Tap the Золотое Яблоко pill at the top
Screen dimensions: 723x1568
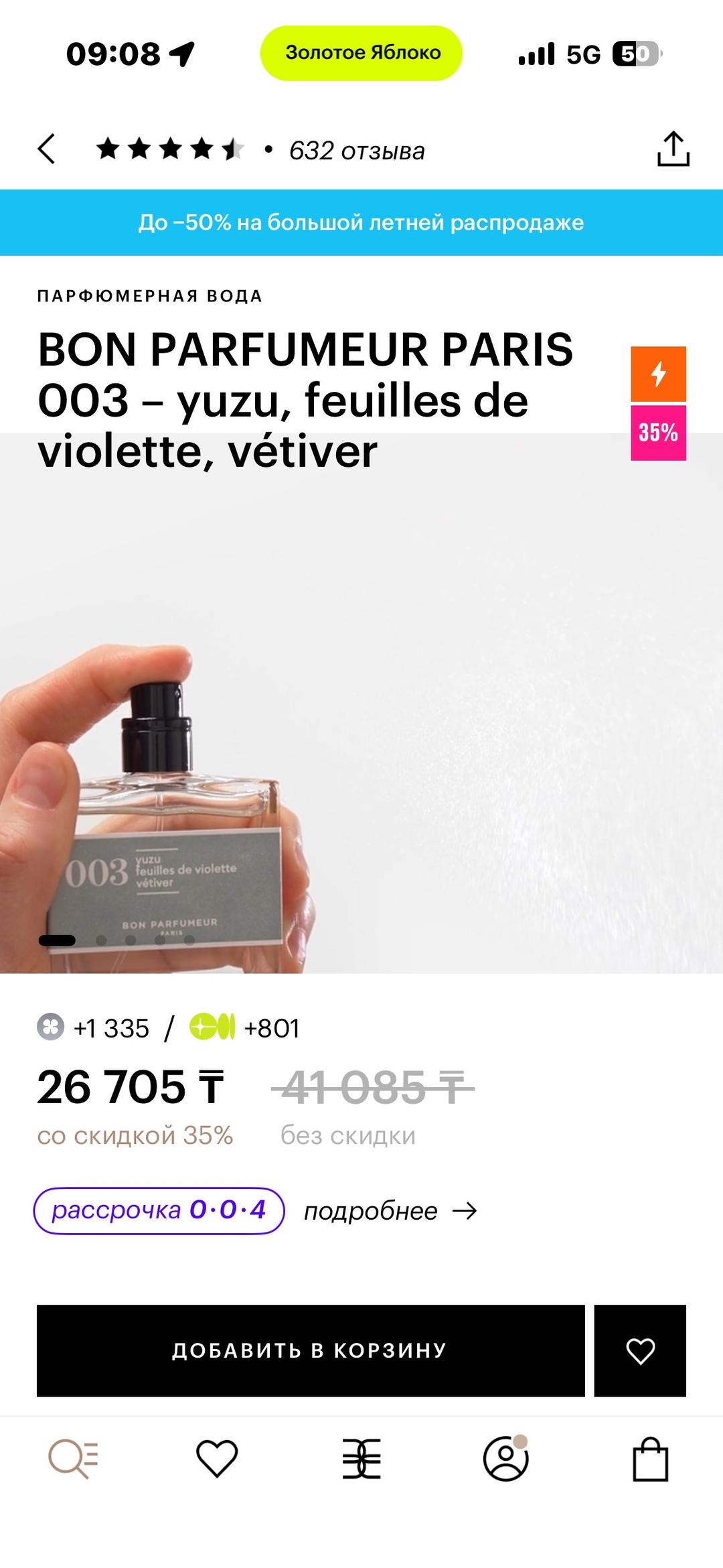click(361, 53)
